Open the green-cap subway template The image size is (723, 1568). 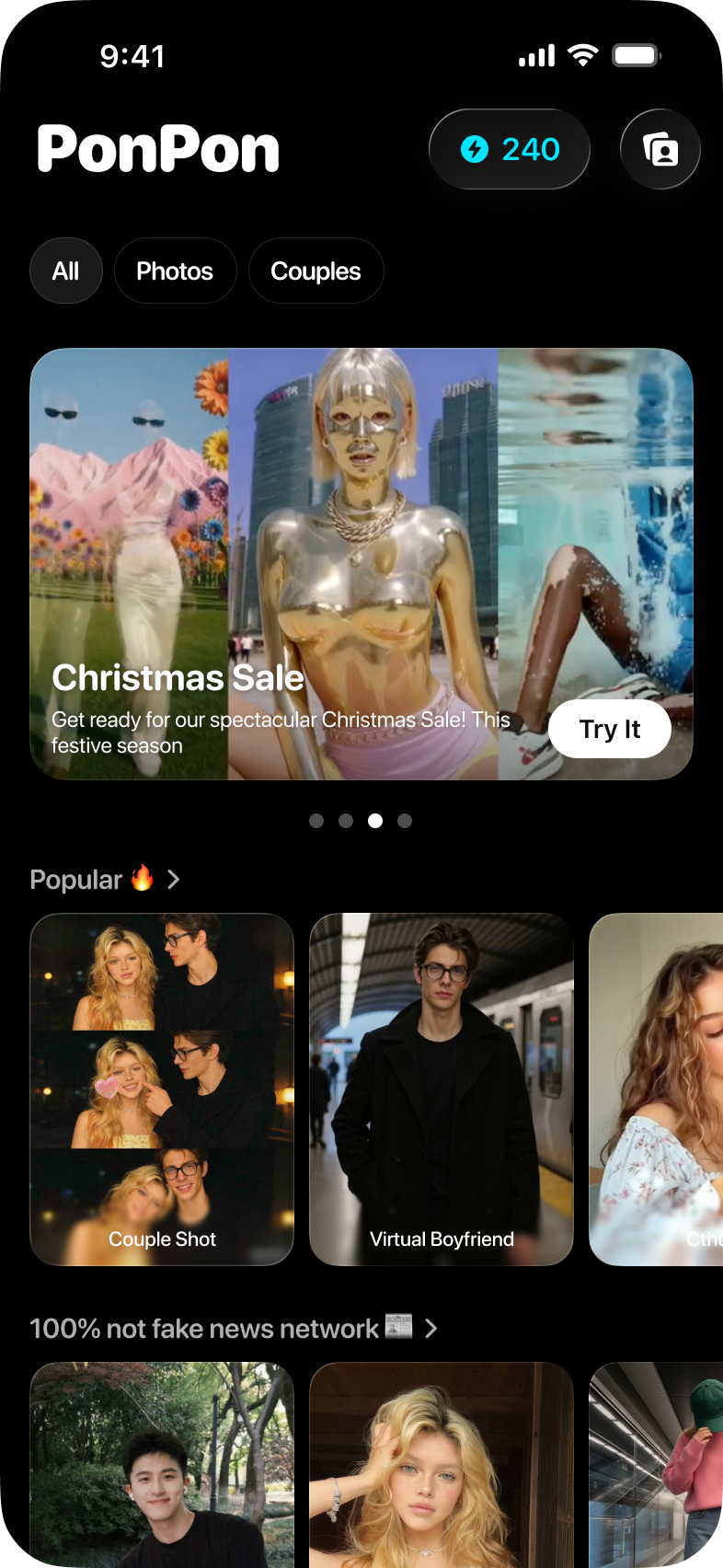[657, 1465]
